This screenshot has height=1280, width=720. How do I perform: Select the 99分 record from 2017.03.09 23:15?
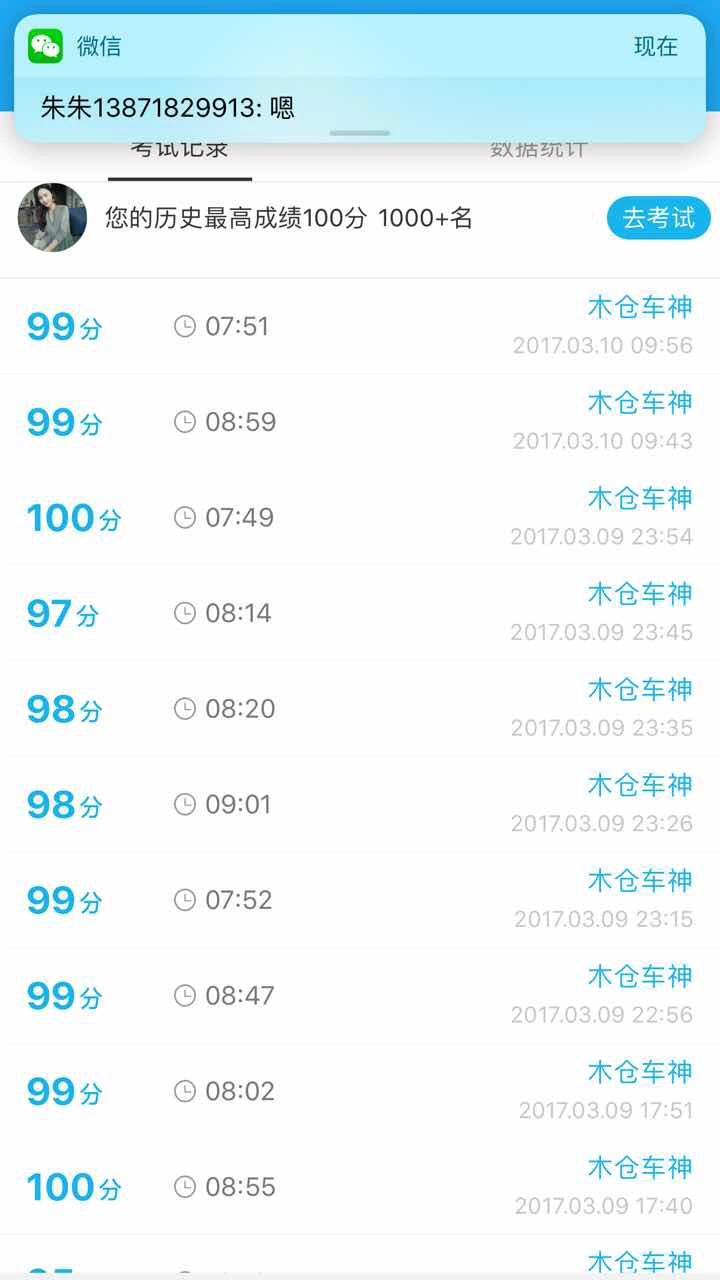[360, 900]
